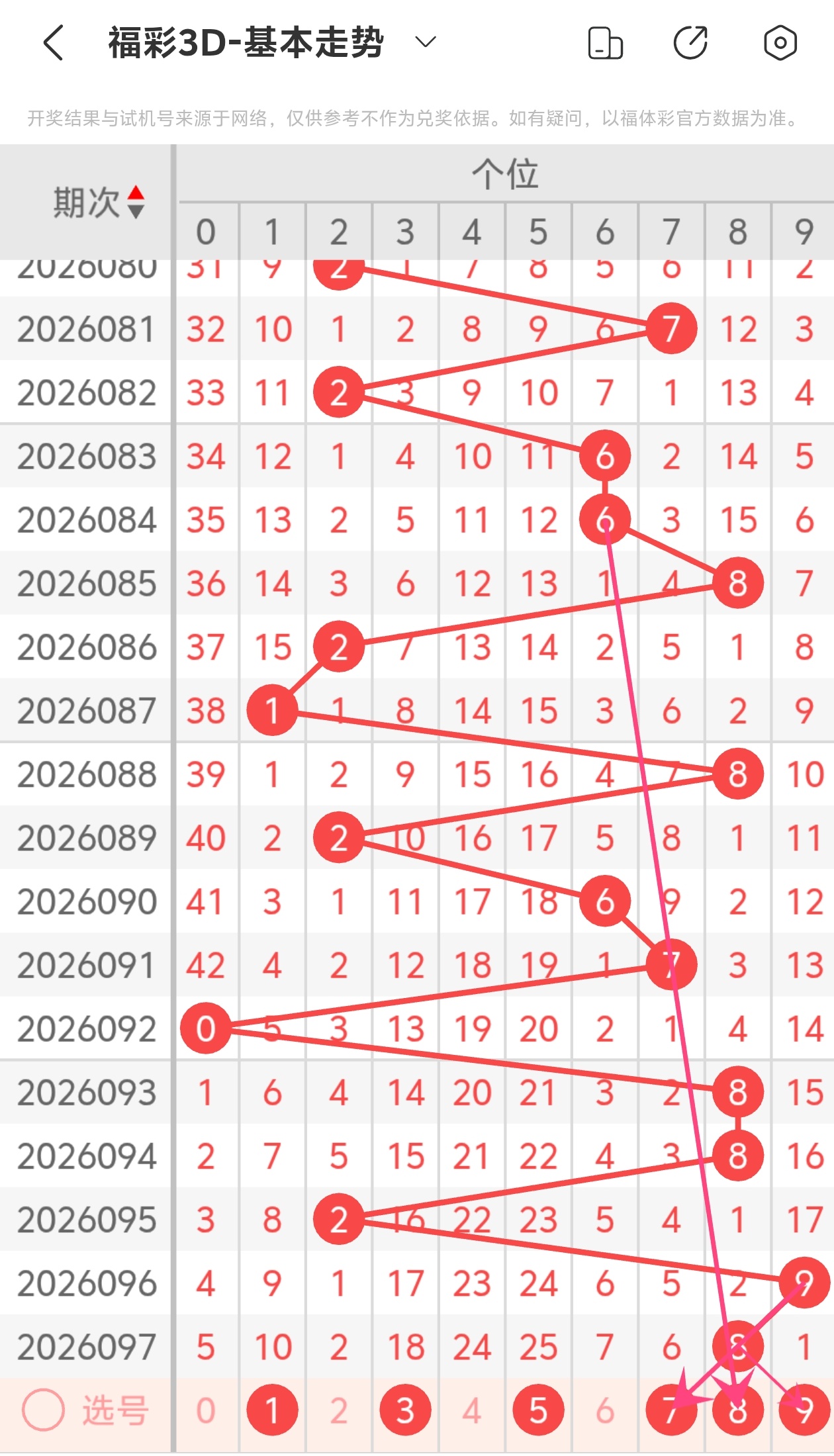
Task: Tap the 选号 circle in bottom row
Action: click(x=44, y=1410)
